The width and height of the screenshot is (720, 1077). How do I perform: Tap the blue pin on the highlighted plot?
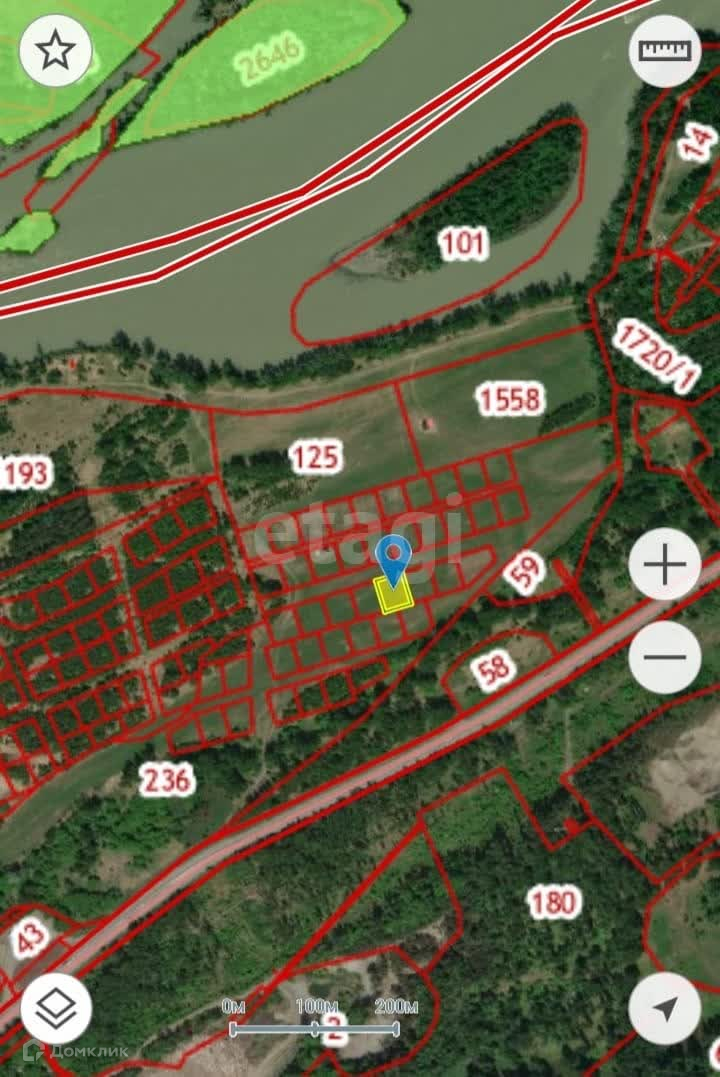pos(393,556)
